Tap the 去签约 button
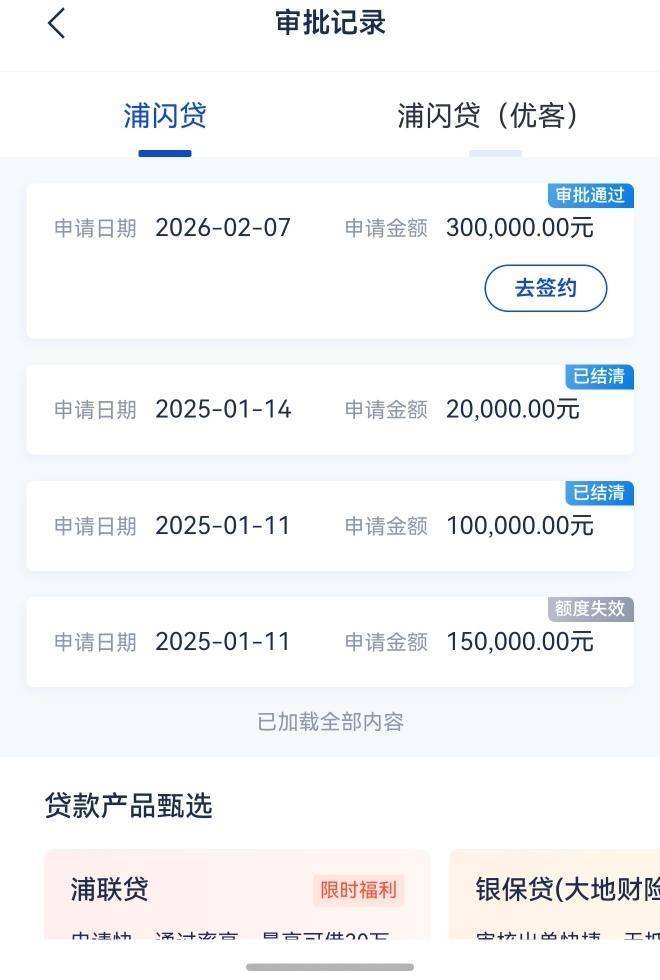The width and height of the screenshot is (660, 980). click(x=546, y=288)
